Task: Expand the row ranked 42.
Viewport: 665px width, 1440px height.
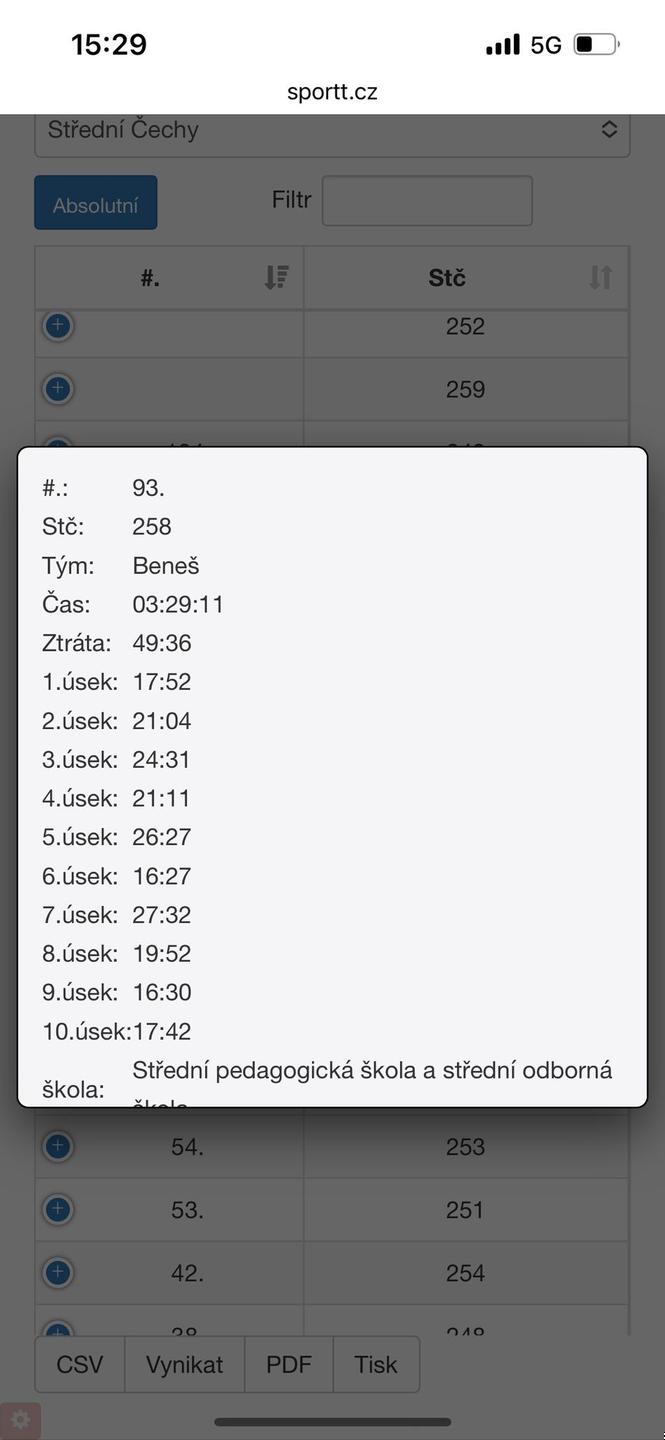Action: pos(58,1272)
